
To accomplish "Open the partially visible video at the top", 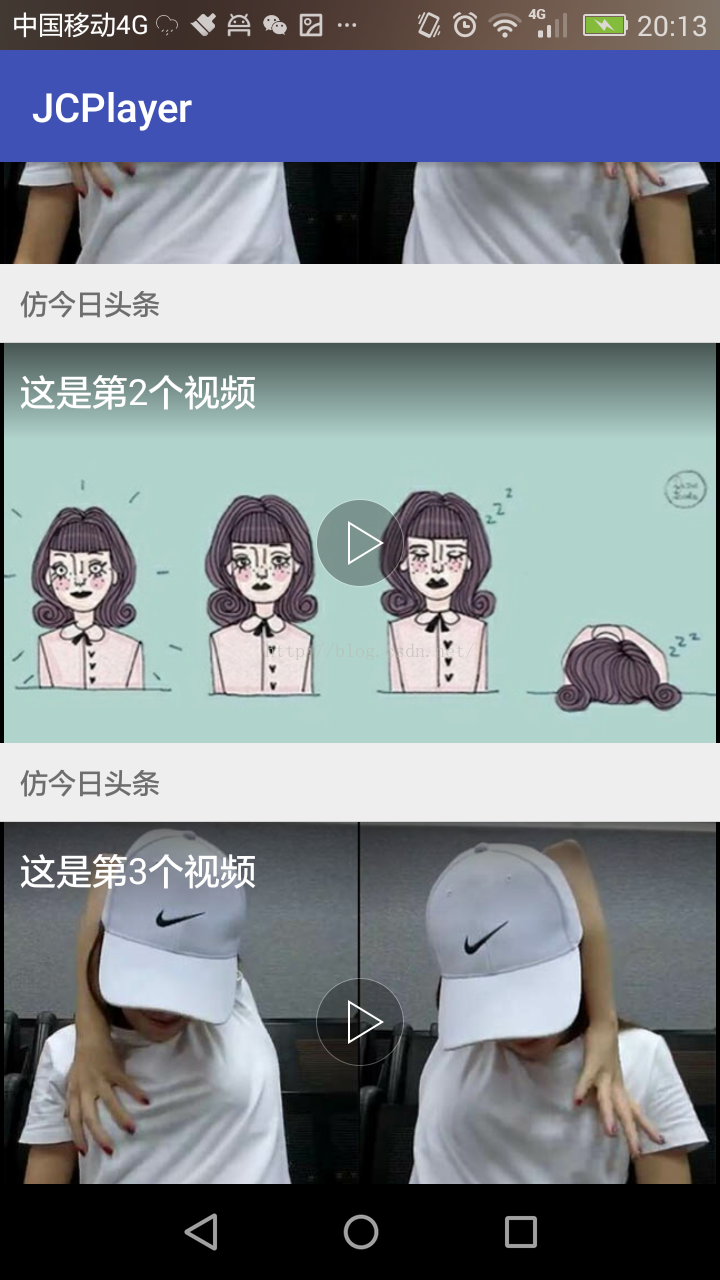I will click(x=360, y=212).
